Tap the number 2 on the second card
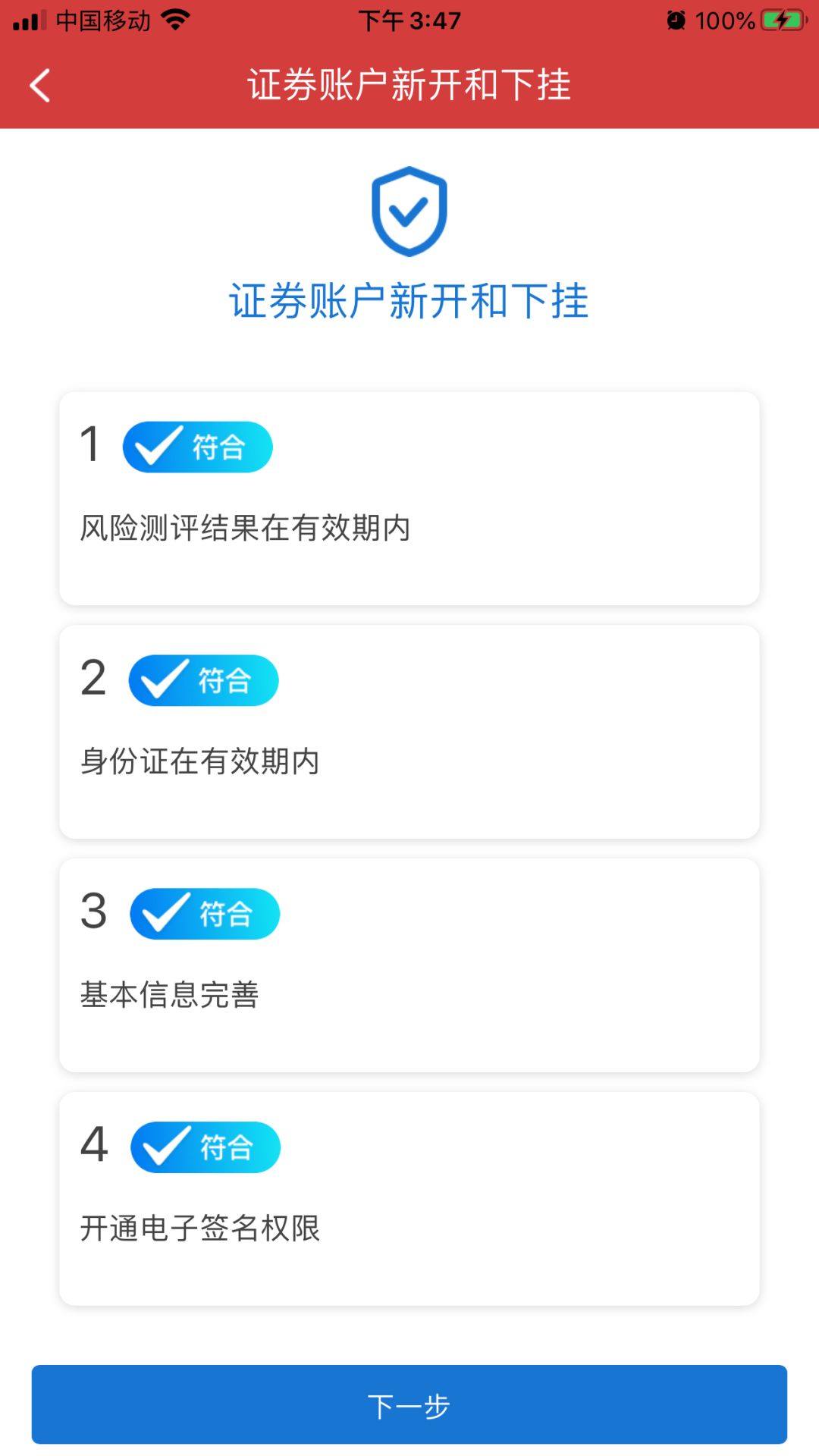The width and height of the screenshot is (819, 1456). 93,679
